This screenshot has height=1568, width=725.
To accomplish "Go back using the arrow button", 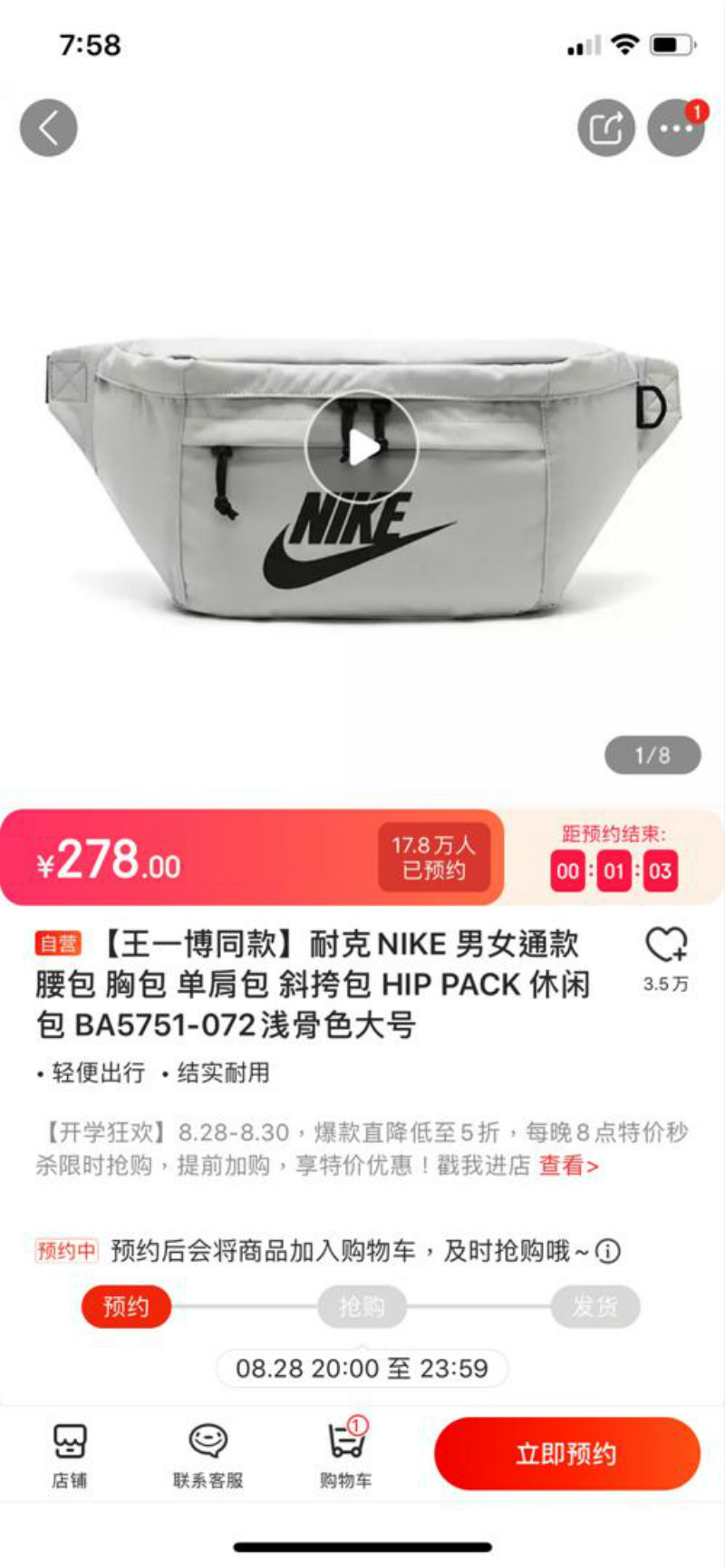I will click(x=49, y=128).
